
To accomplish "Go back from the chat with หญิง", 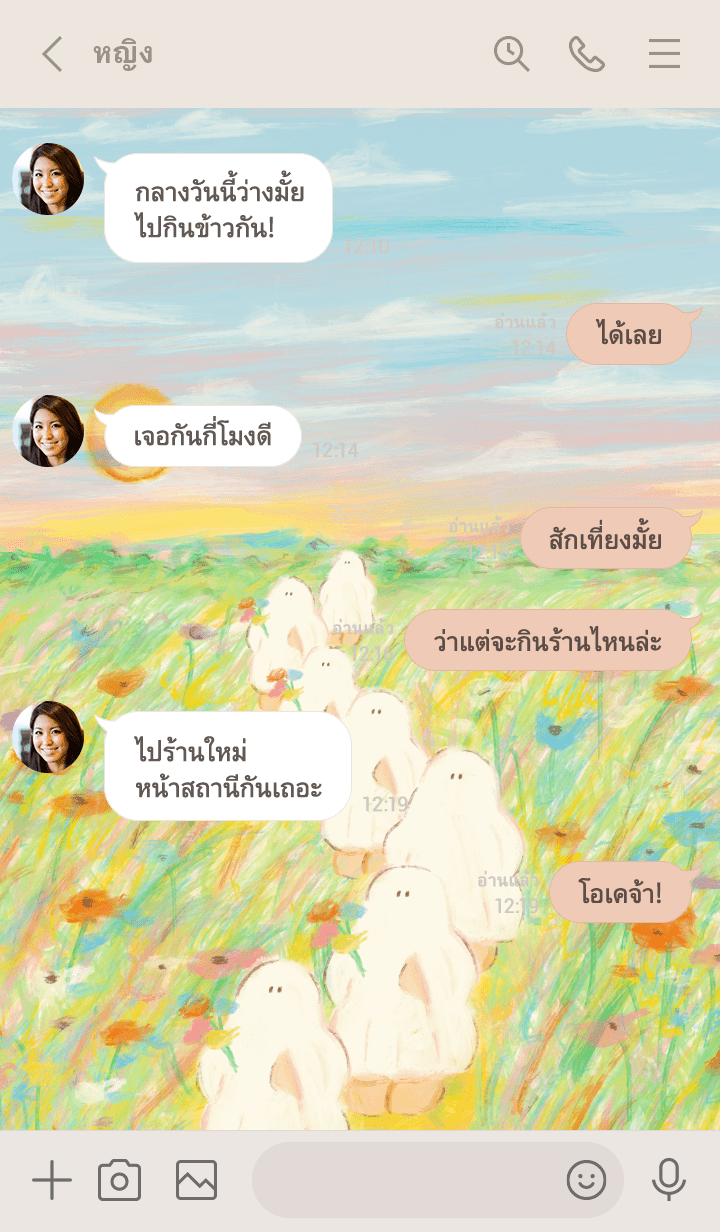I will (52, 54).
